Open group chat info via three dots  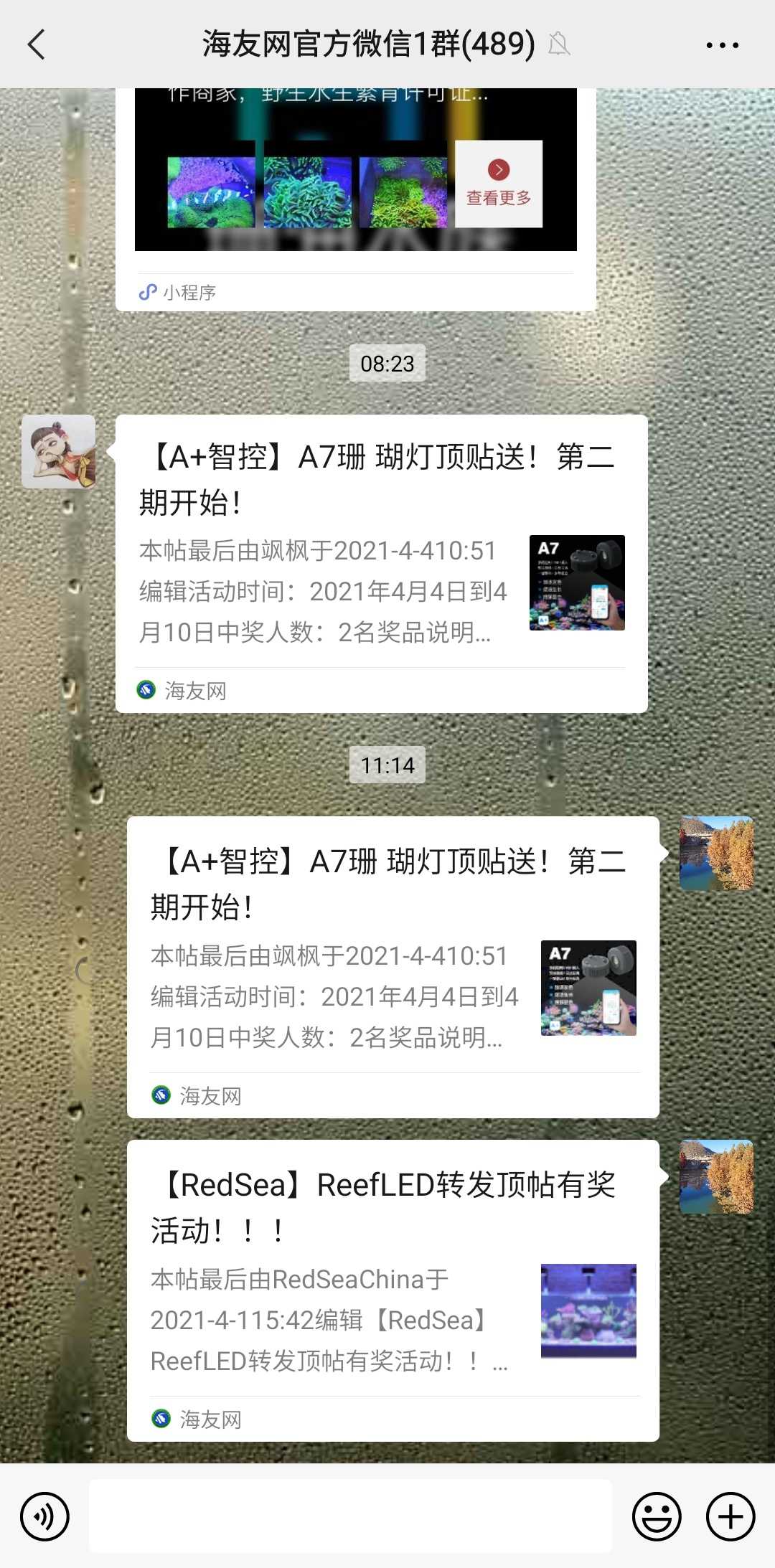[x=722, y=45]
